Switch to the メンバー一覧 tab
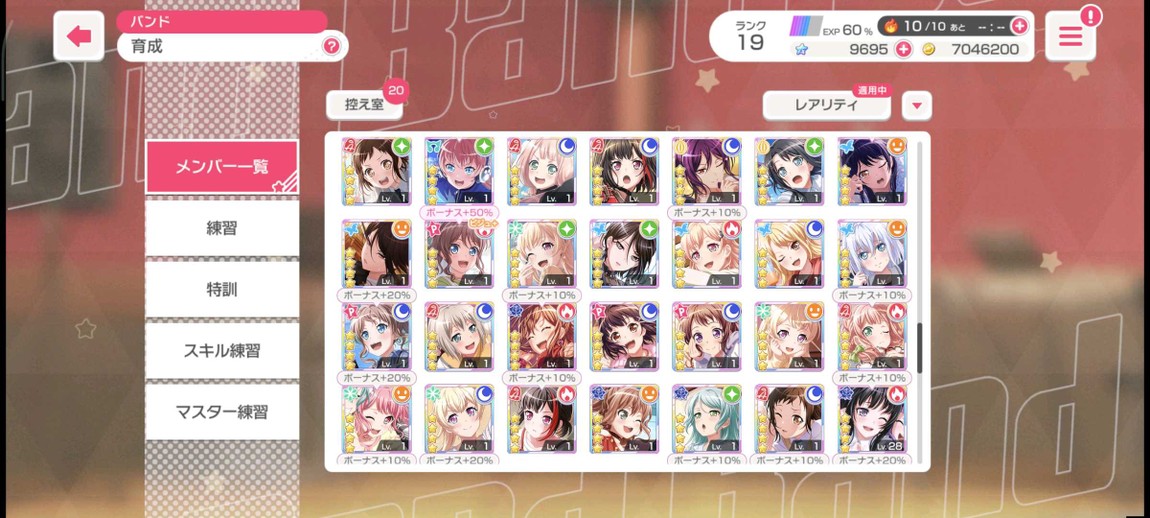Screen dimensions: 1150x518 (221, 166)
